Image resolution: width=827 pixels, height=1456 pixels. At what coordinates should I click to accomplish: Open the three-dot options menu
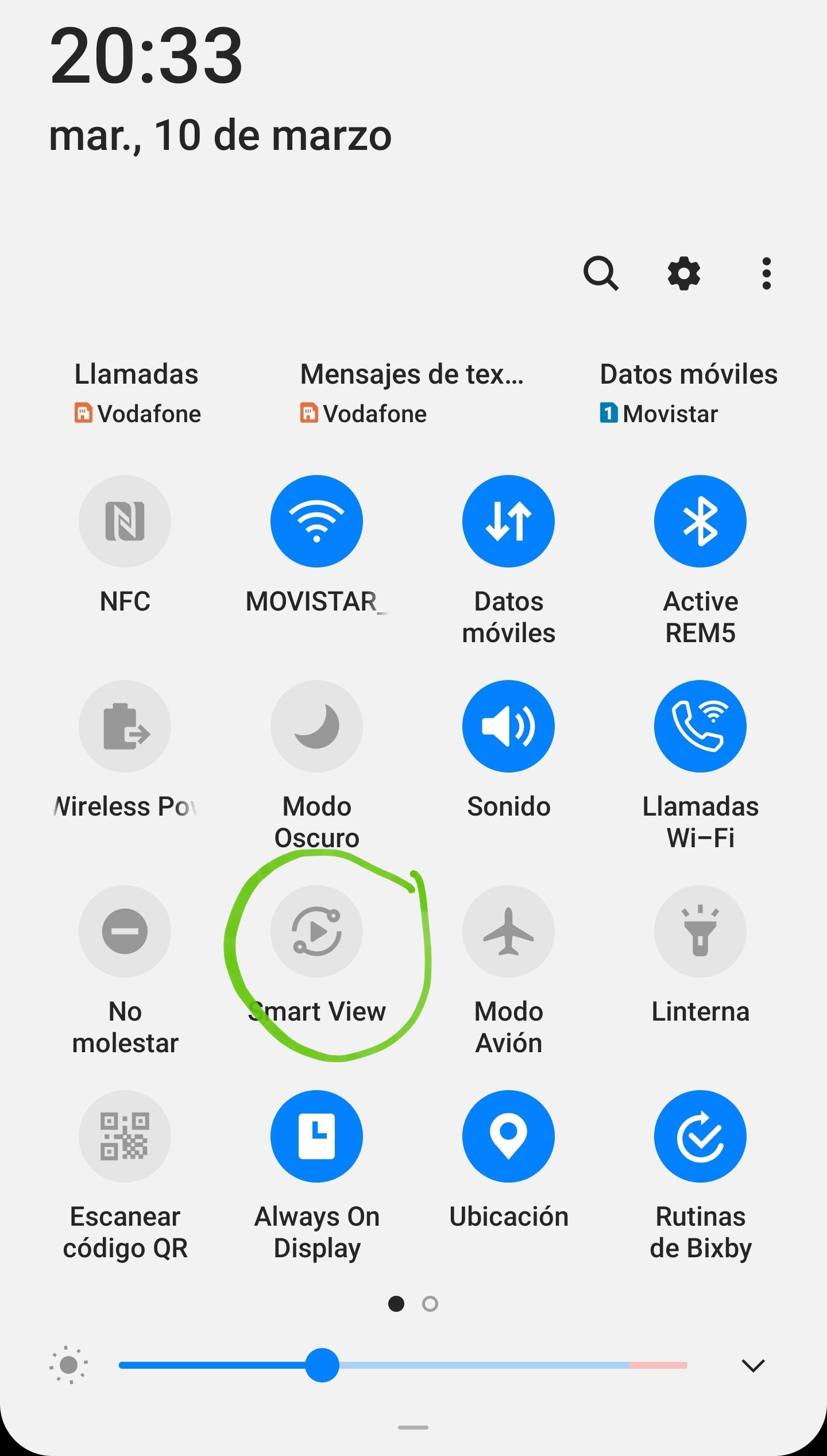tap(766, 274)
